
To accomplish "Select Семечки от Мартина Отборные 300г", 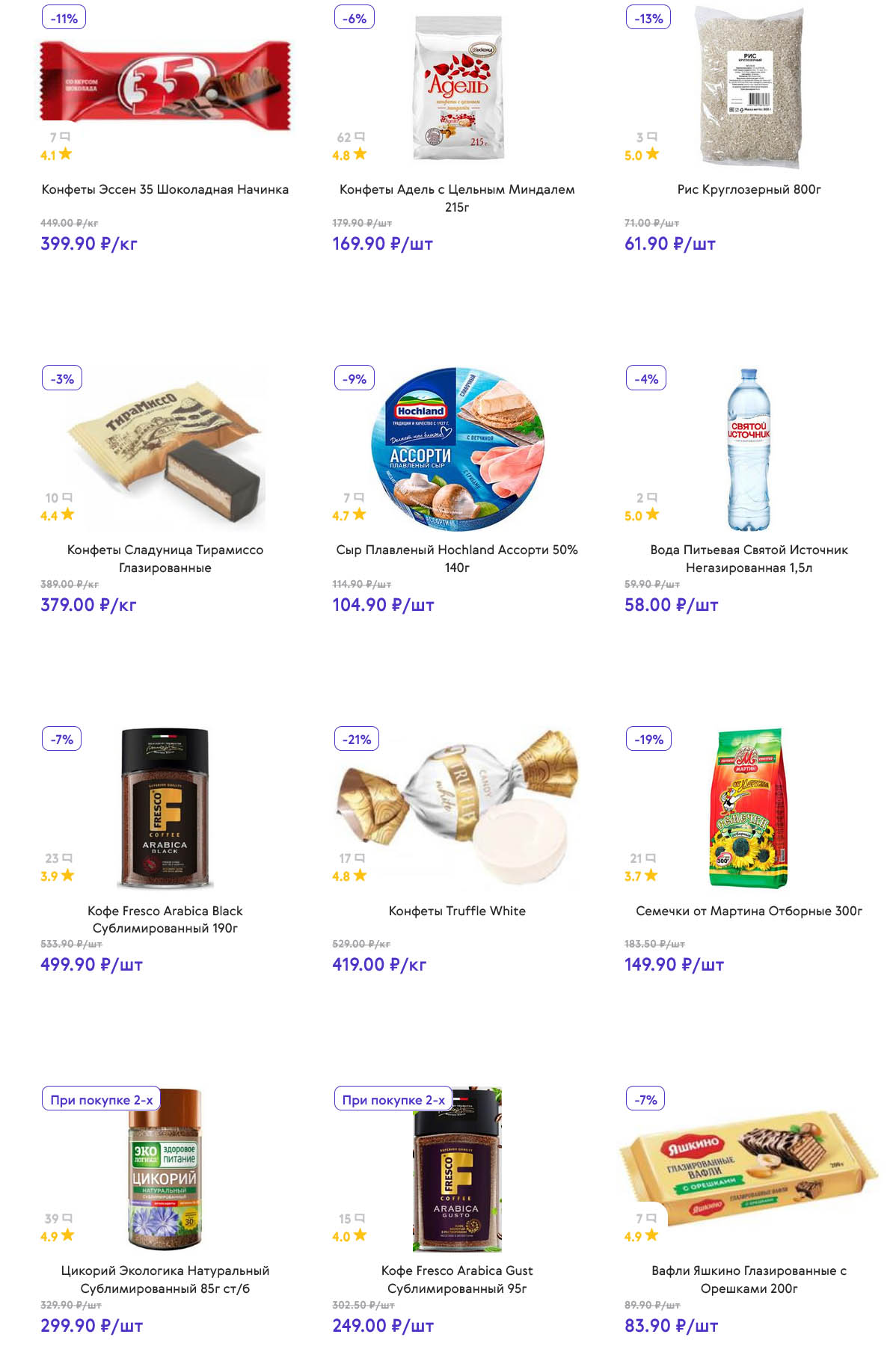I will [749, 910].
